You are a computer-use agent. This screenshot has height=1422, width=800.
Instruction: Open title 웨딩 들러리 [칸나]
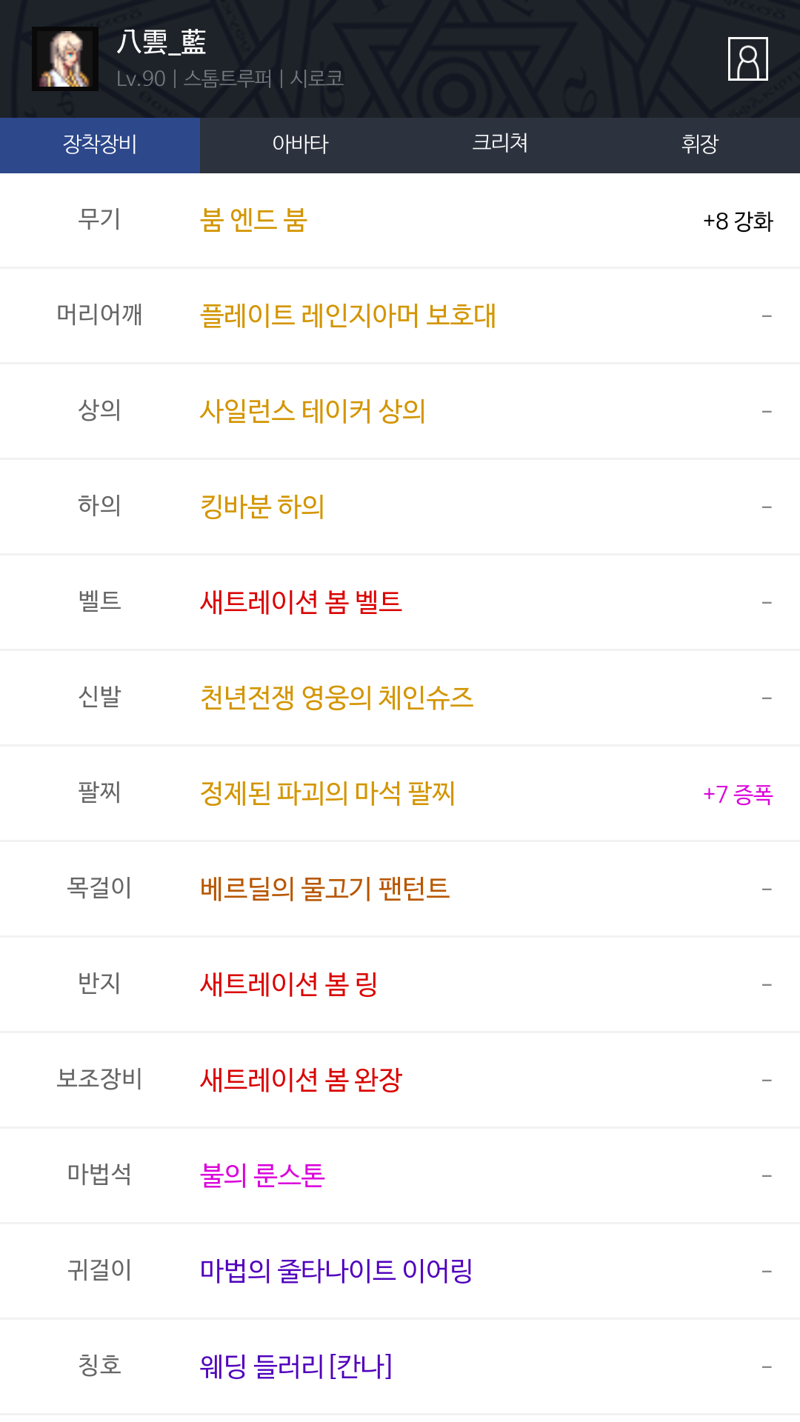pos(296,1366)
